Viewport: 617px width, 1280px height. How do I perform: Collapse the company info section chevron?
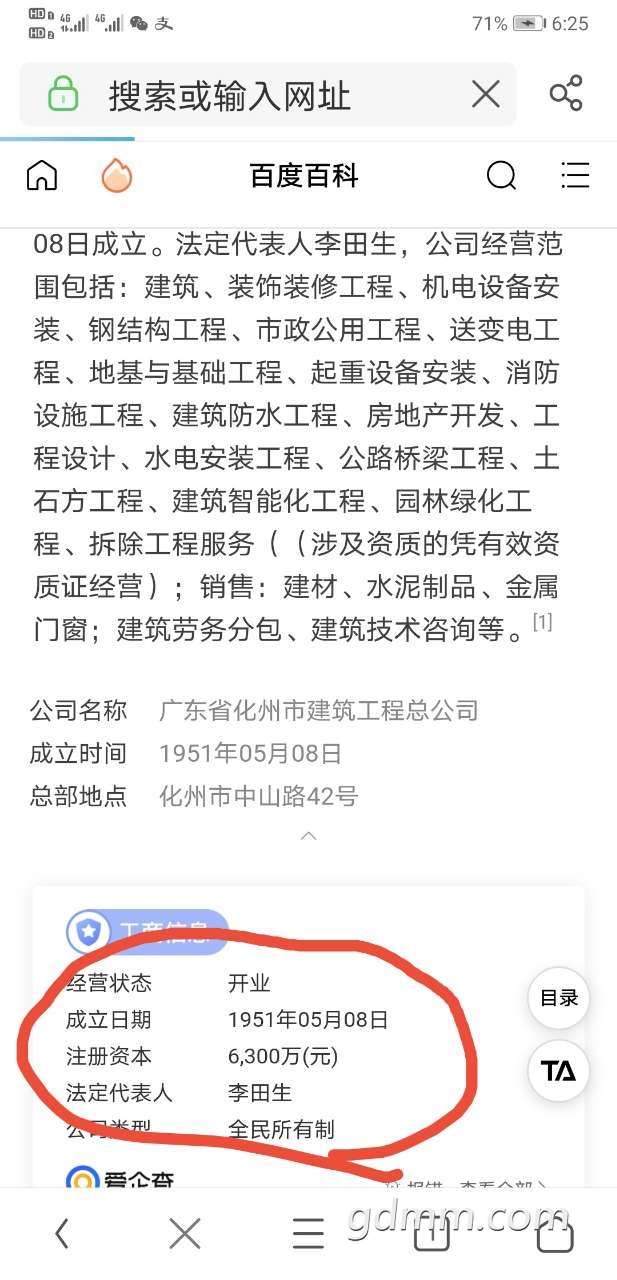pyautogui.click(x=309, y=835)
